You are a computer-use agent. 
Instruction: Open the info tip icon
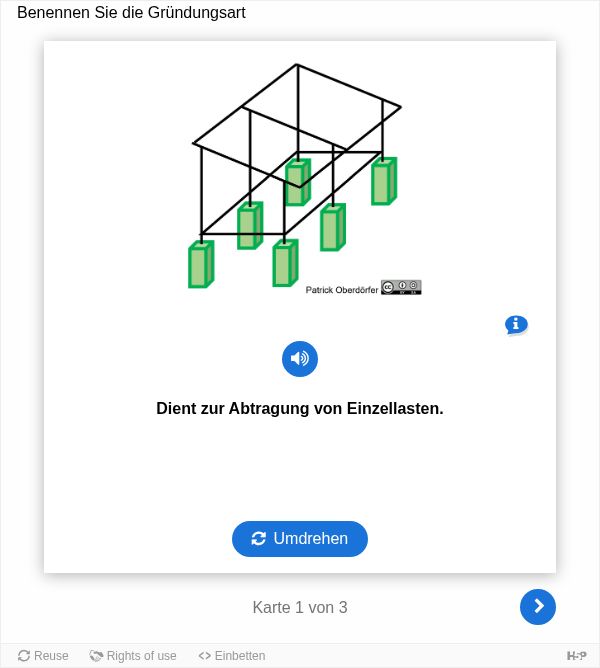click(x=516, y=325)
